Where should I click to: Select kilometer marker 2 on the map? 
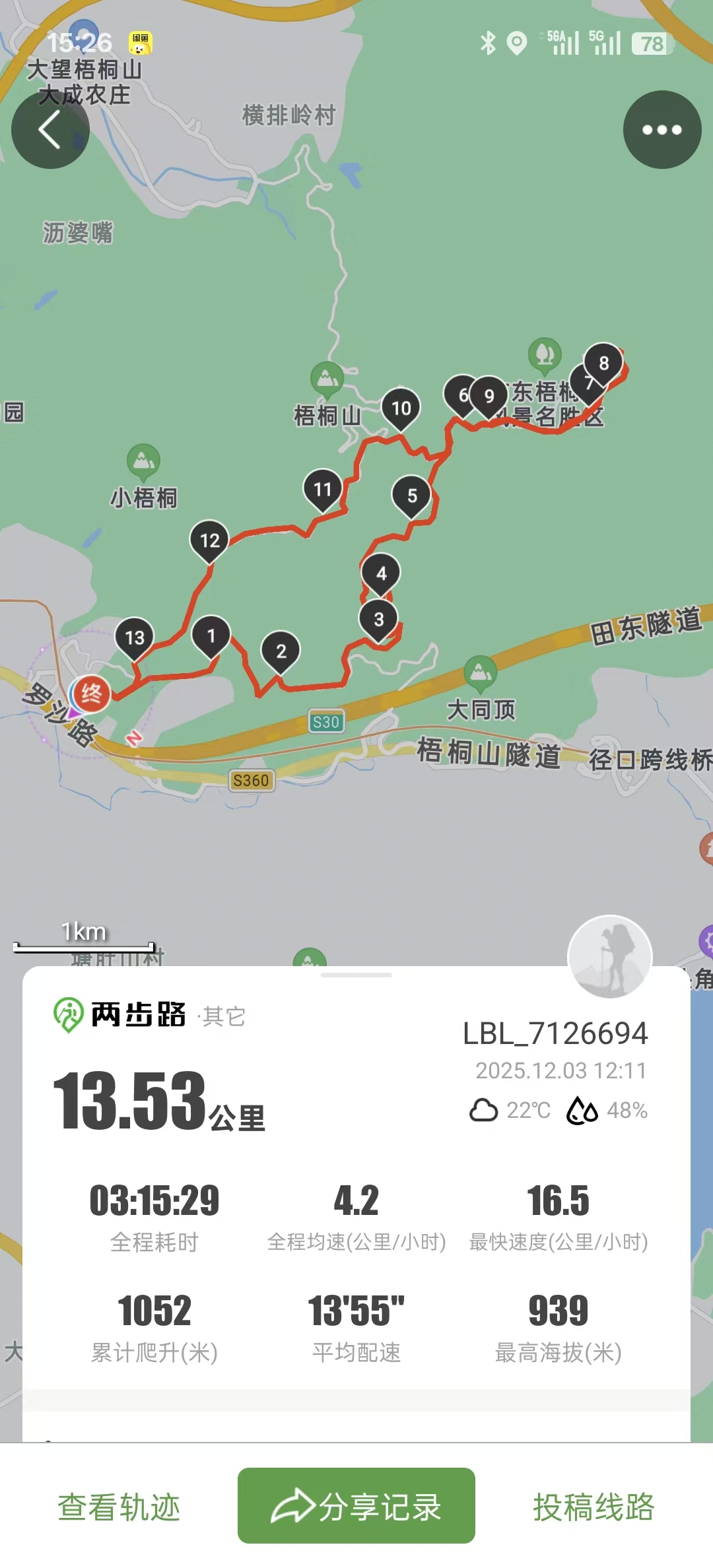coord(281,651)
